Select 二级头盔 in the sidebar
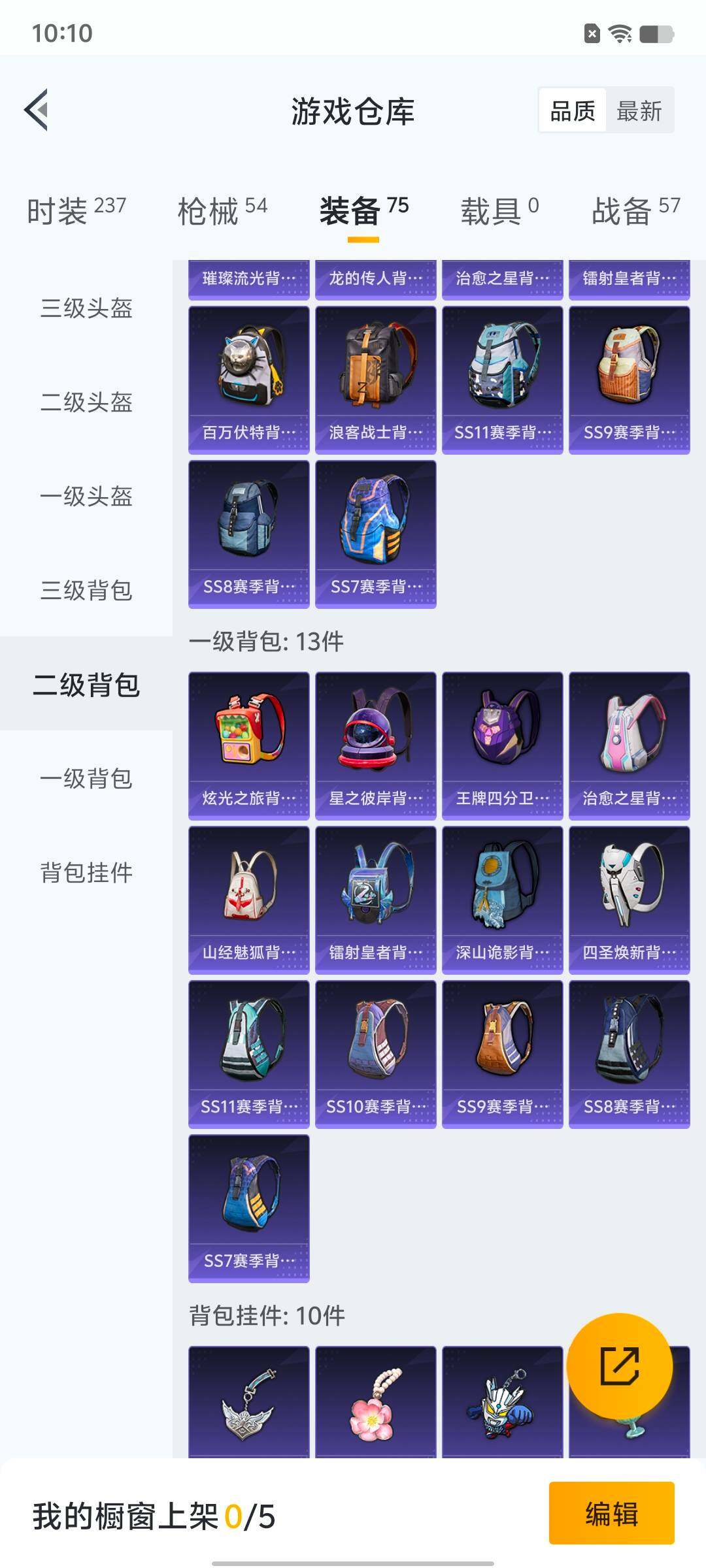This screenshot has width=706, height=1568. pyautogui.click(x=86, y=402)
